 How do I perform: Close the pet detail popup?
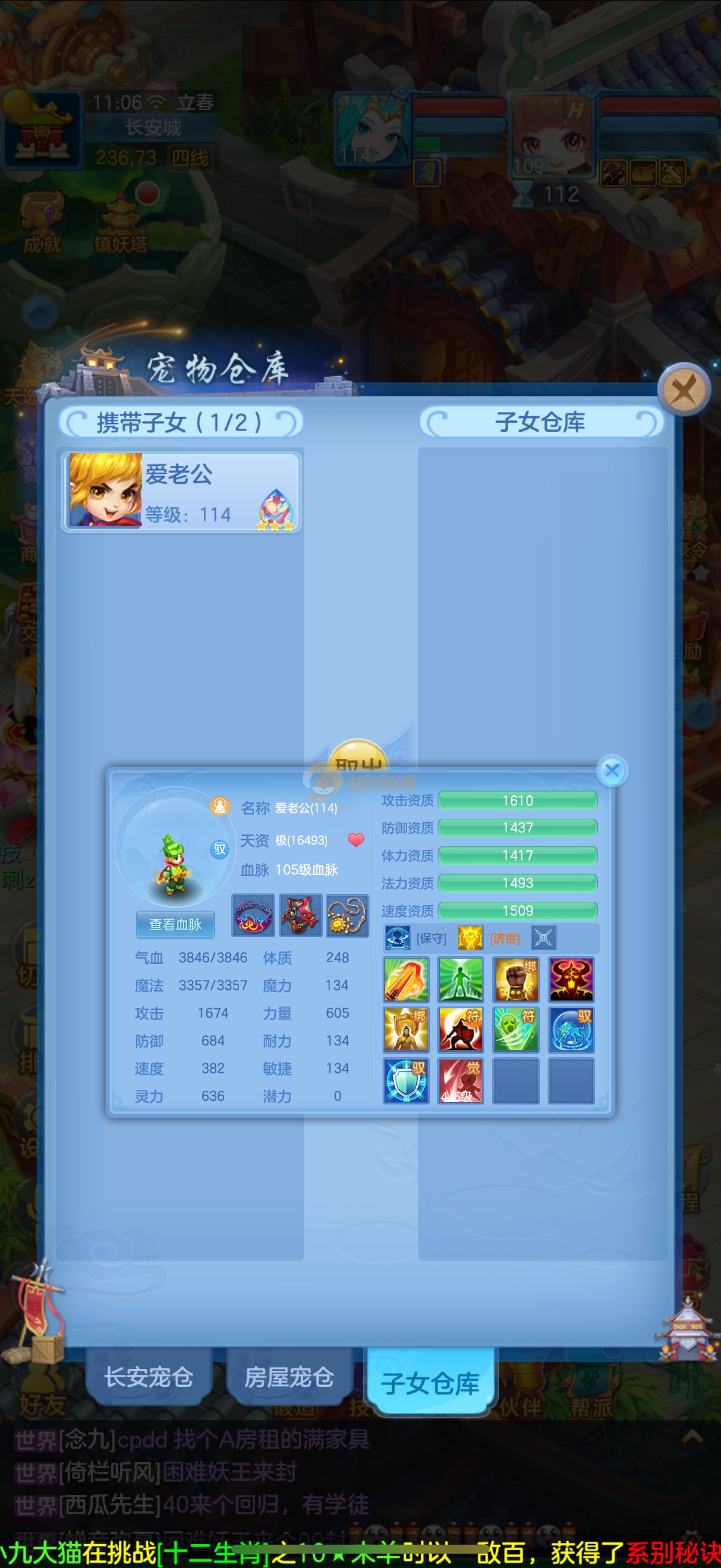click(x=612, y=771)
